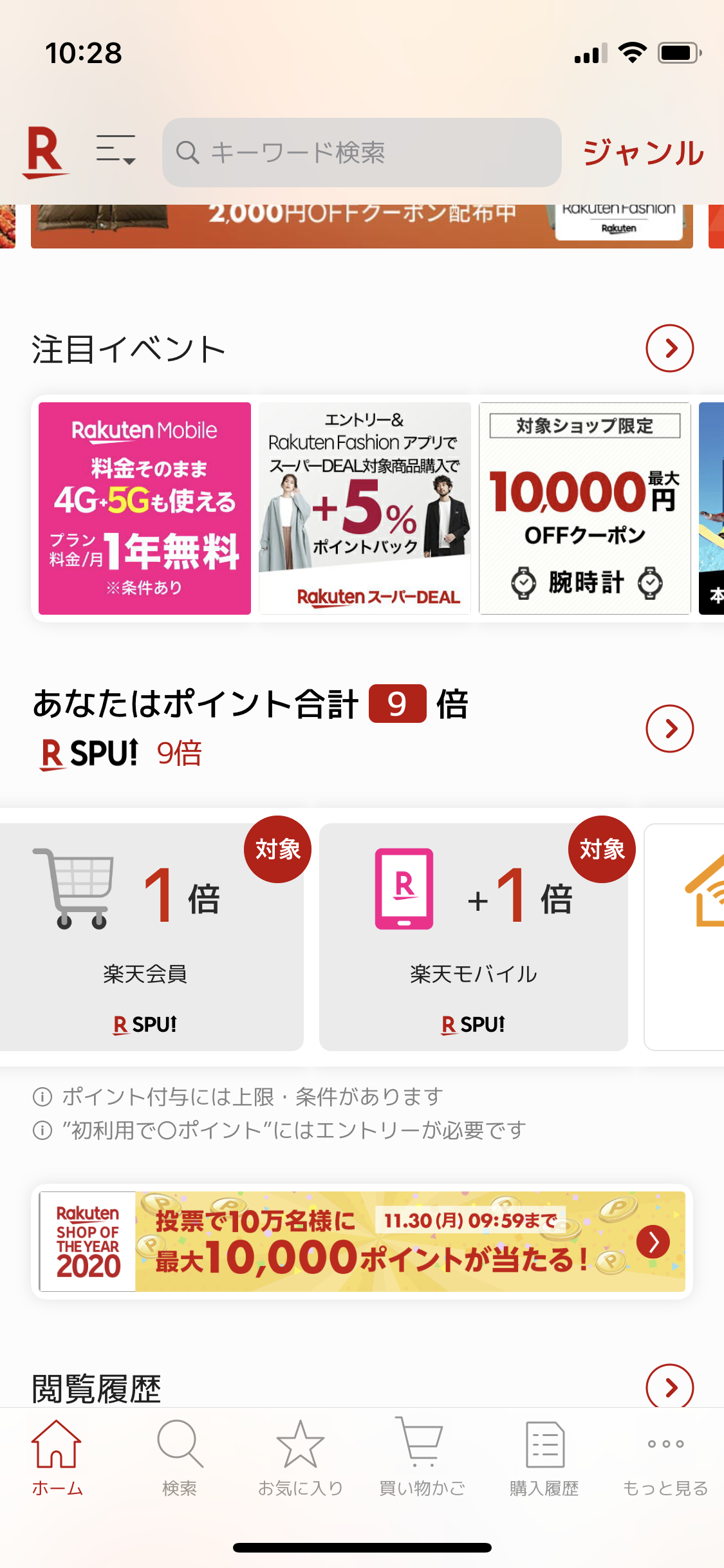Open the 10,000円 OFFクーポン 腕時計 card
724x1568 pixels.
(585, 509)
